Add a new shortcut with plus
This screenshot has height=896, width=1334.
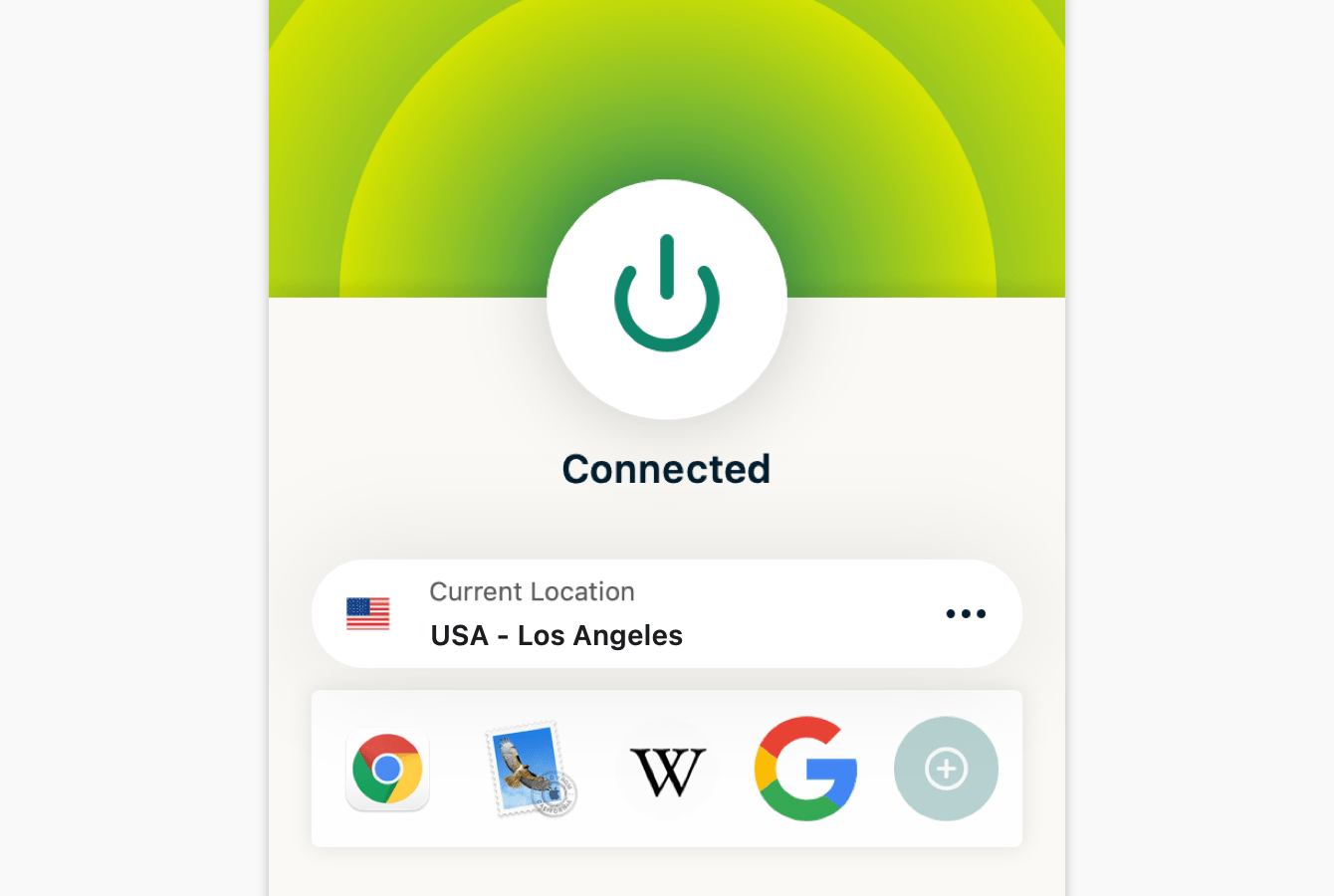[946, 769]
